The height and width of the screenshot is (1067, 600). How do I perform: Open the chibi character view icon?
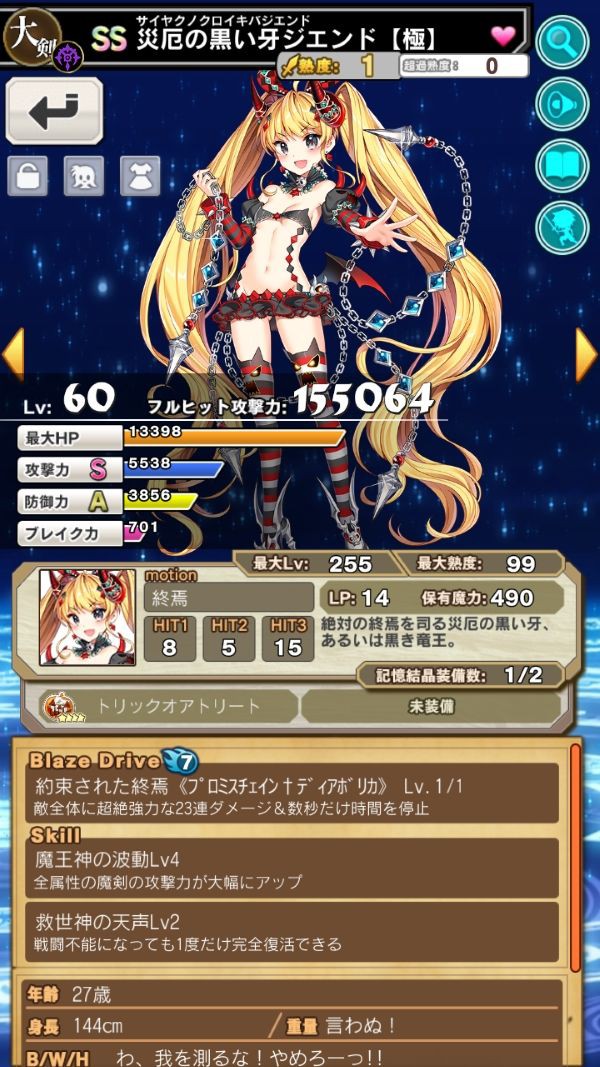[562, 227]
